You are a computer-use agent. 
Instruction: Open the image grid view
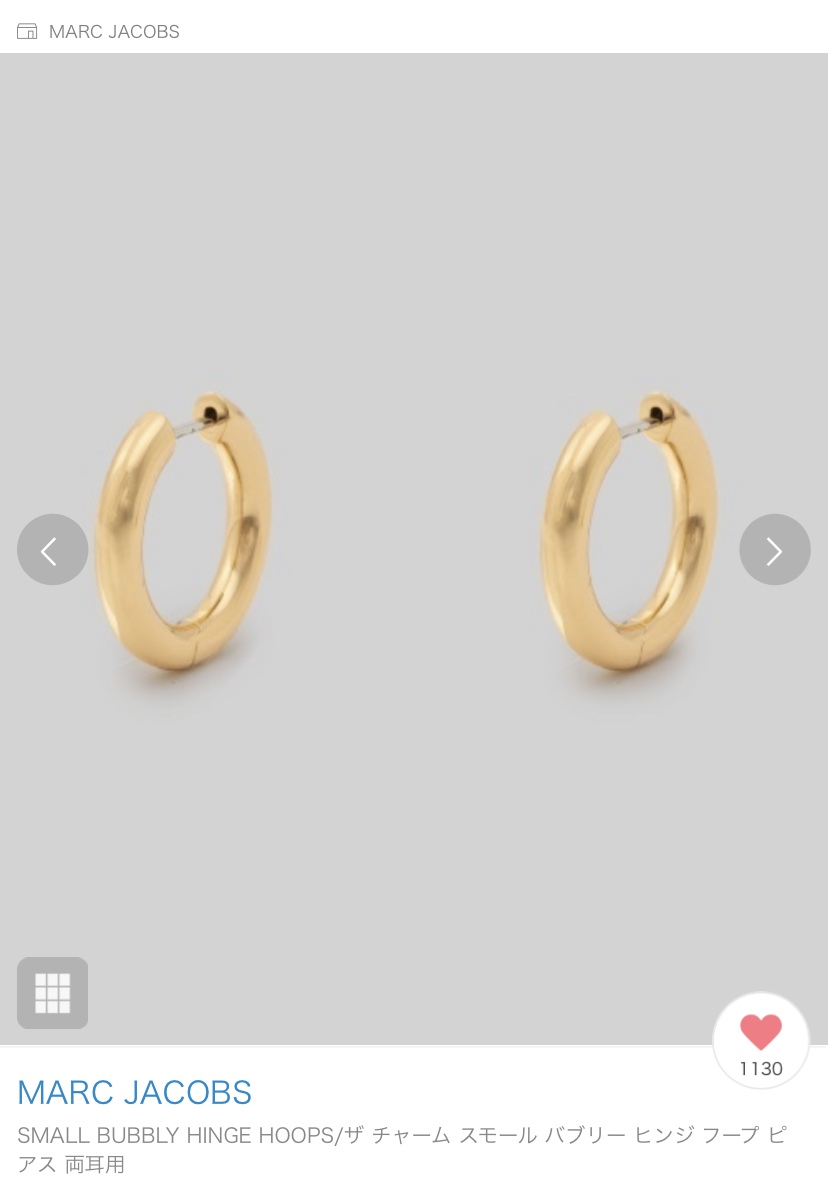(x=52, y=993)
